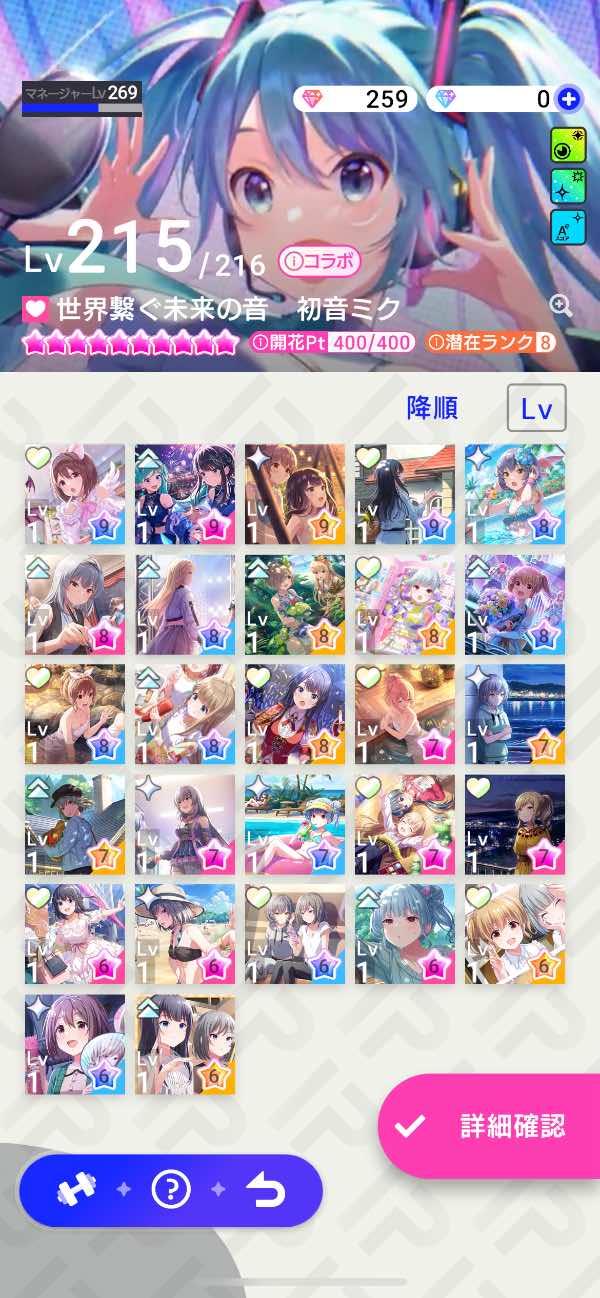Select the girl with white sun hat card
Screen dimensions: 600x1298
[x=185, y=934]
